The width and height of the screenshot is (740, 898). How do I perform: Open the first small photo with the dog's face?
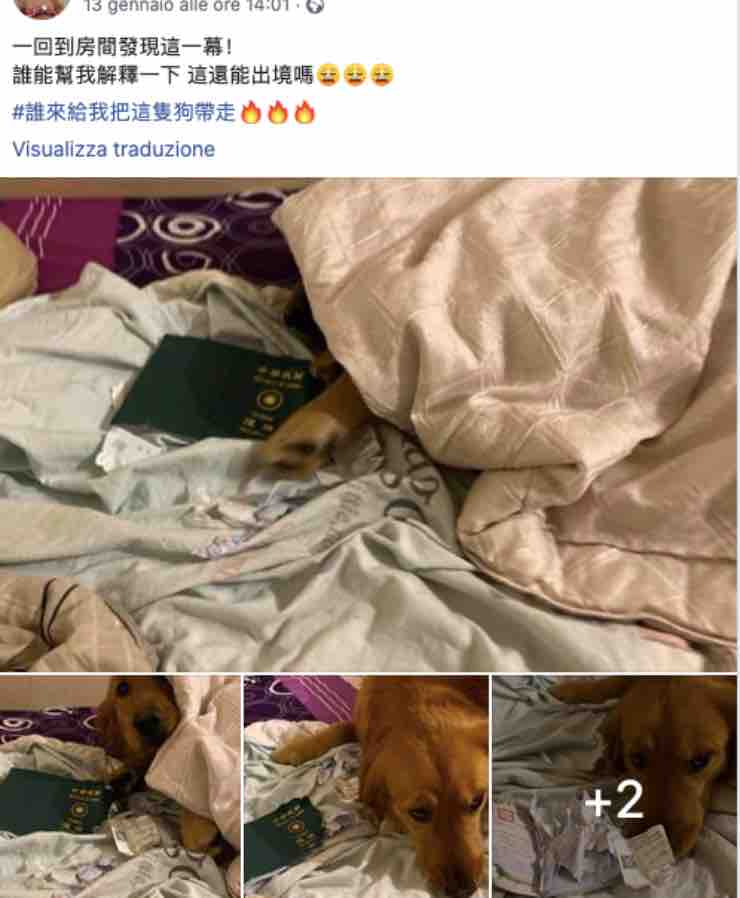(x=120, y=786)
